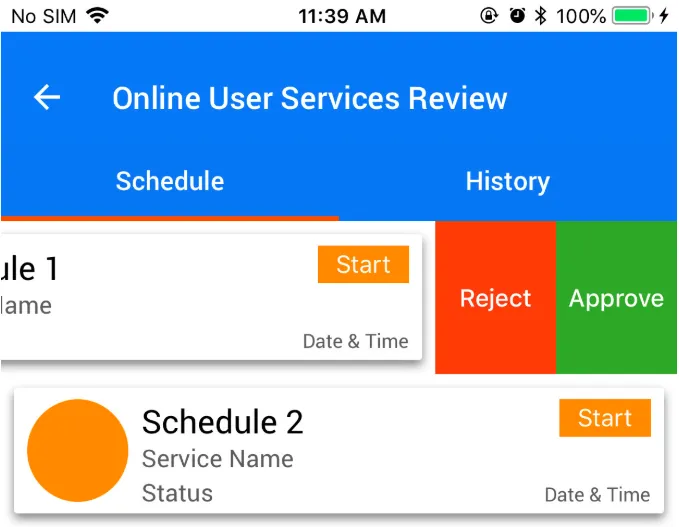
Task: Switch to the Schedule tab
Action: pyautogui.click(x=170, y=181)
